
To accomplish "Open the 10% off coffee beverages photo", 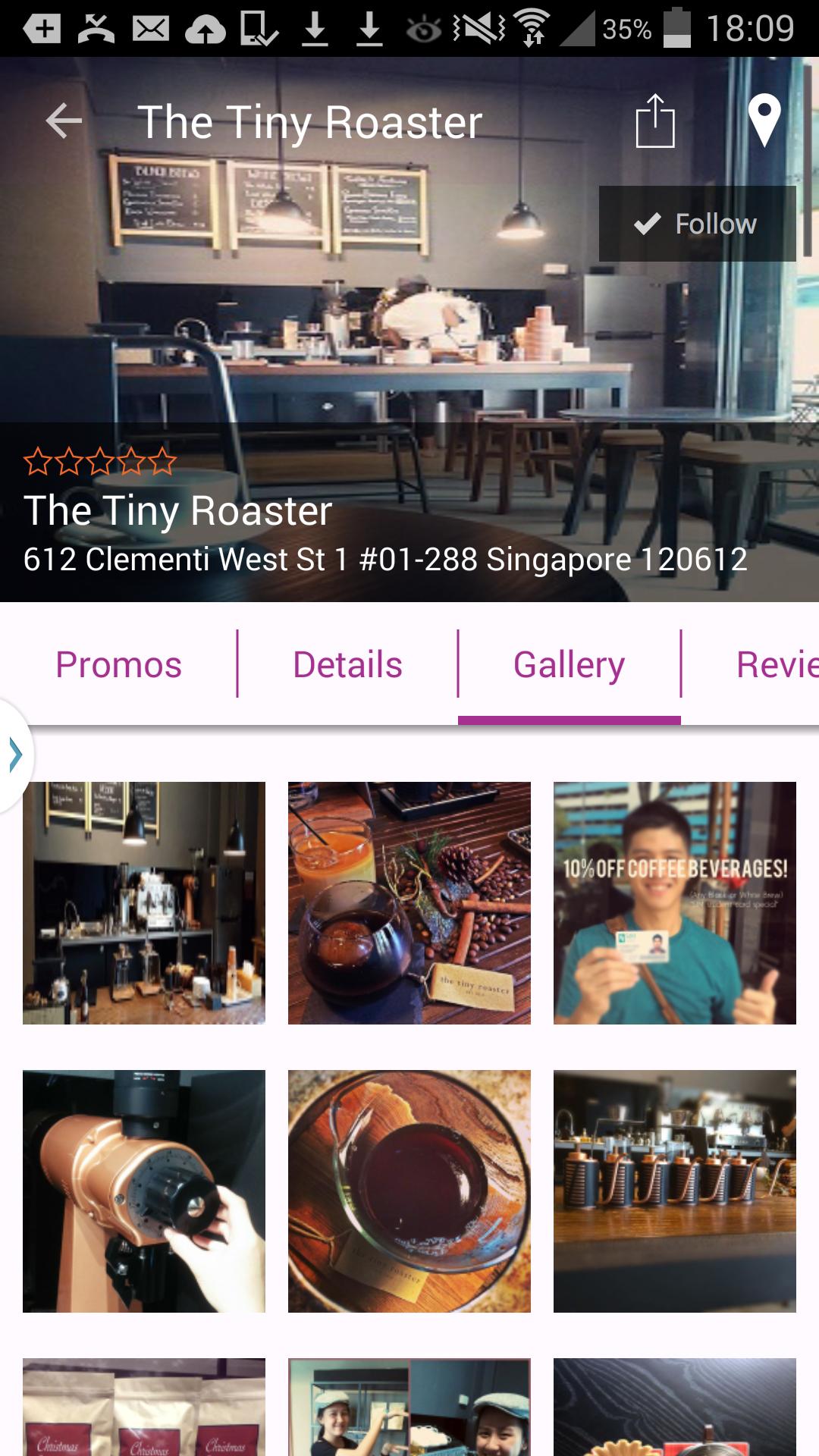I will [x=675, y=902].
